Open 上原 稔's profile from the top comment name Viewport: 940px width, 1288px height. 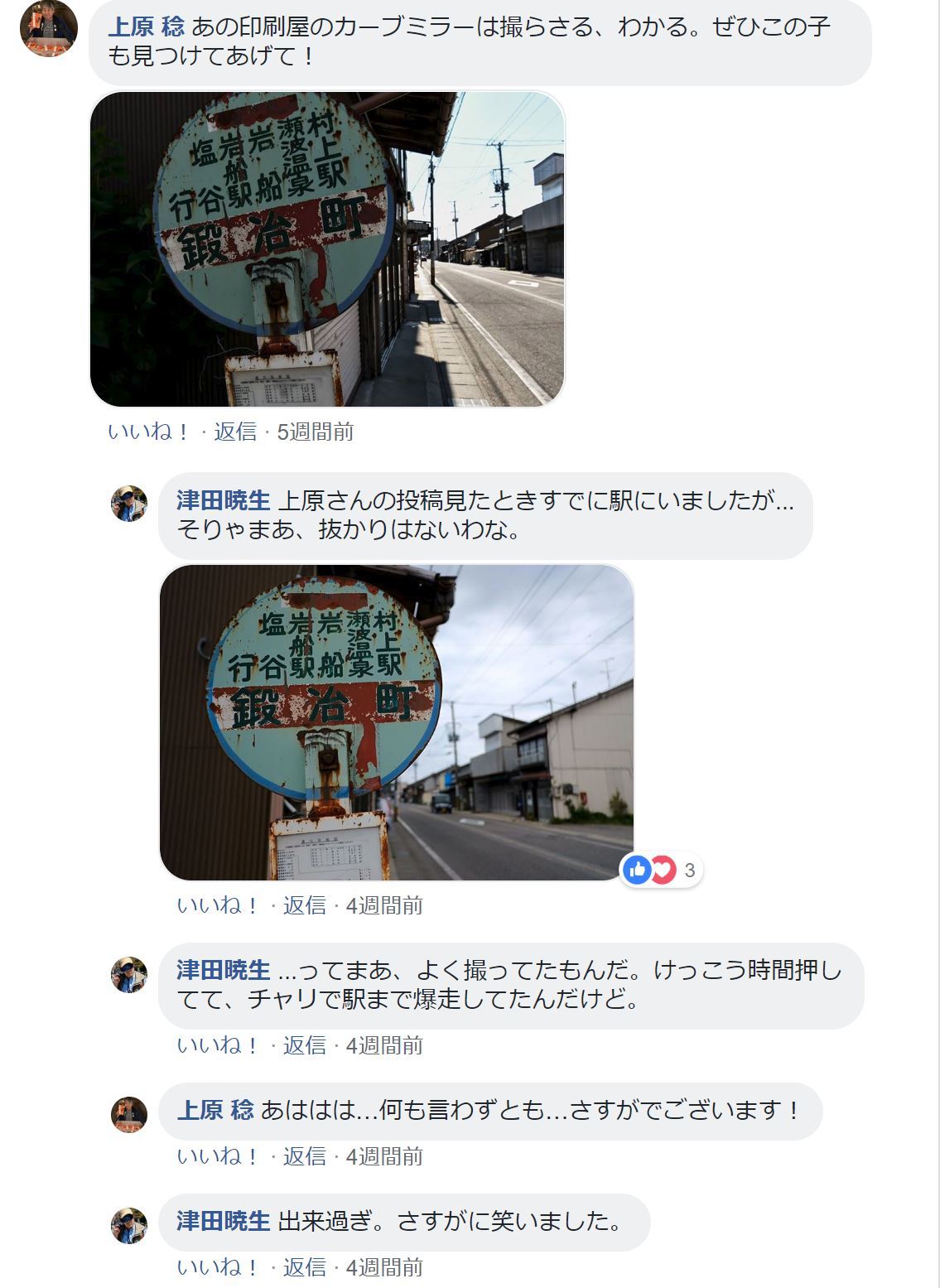[x=146, y=27]
